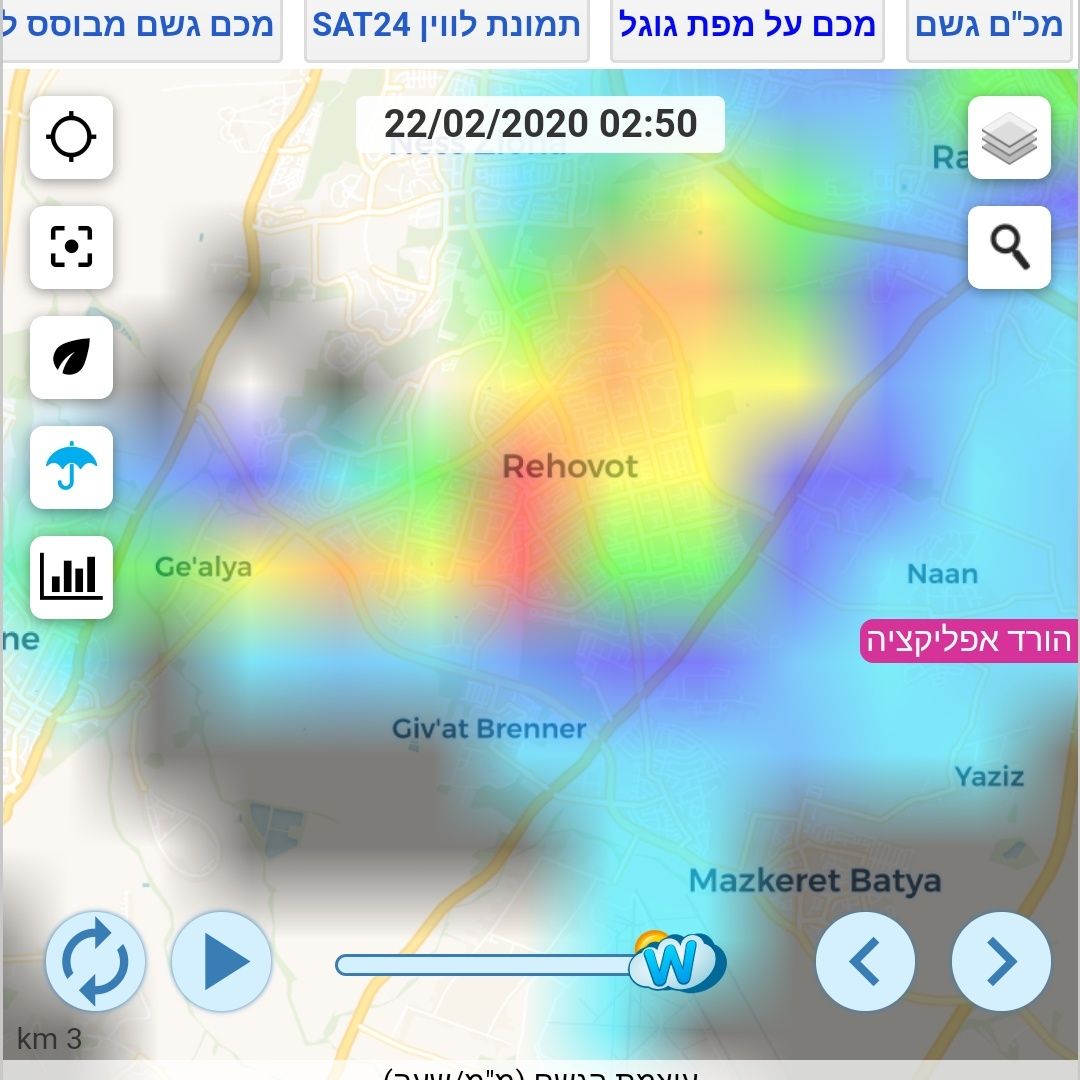Image resolution: width=1080 pixels, height=1080 pixels.
Task: Tap the focus frame icon
Action: point(71,247)
